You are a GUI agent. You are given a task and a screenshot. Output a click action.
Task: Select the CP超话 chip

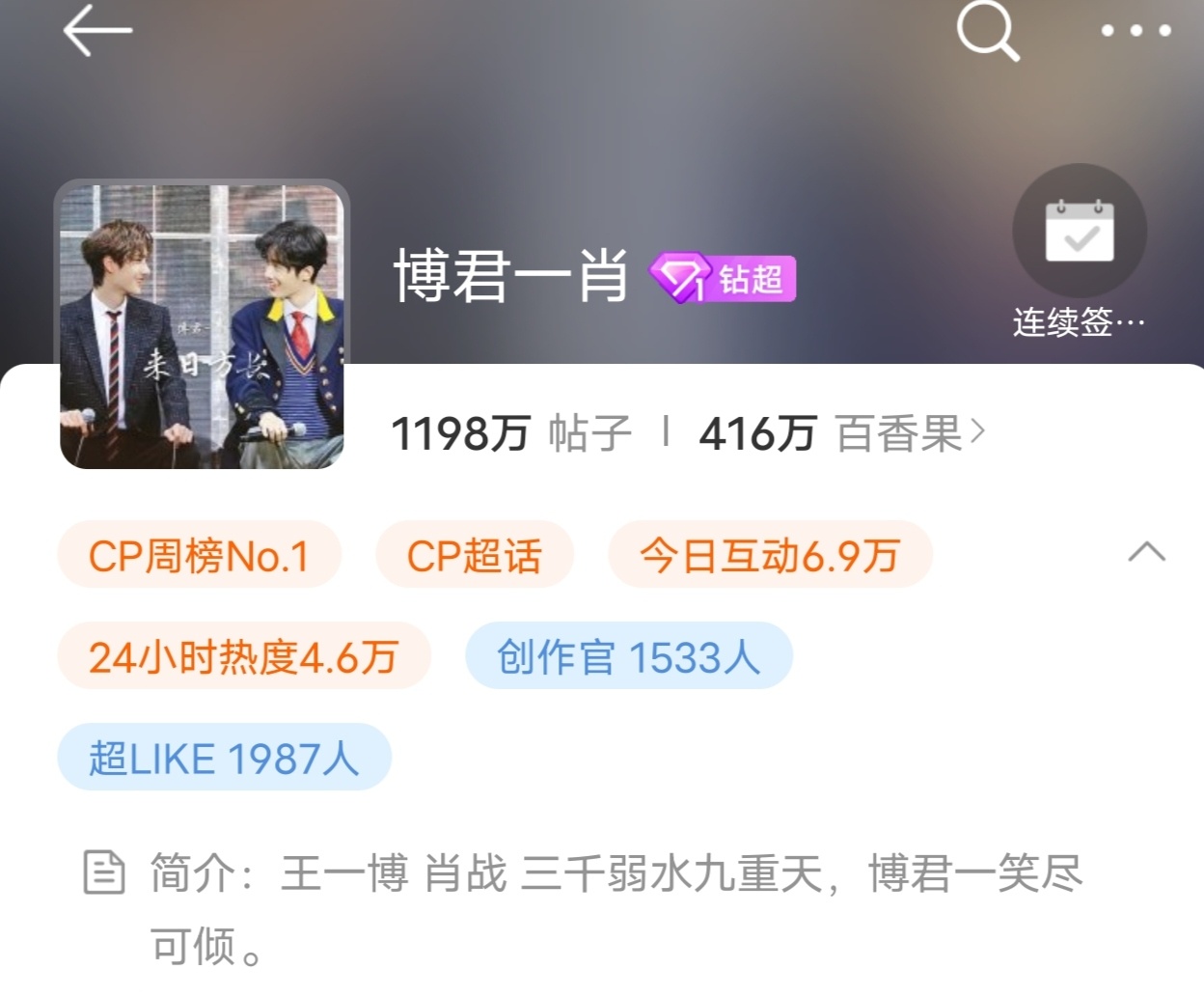[x=475, y=555]
